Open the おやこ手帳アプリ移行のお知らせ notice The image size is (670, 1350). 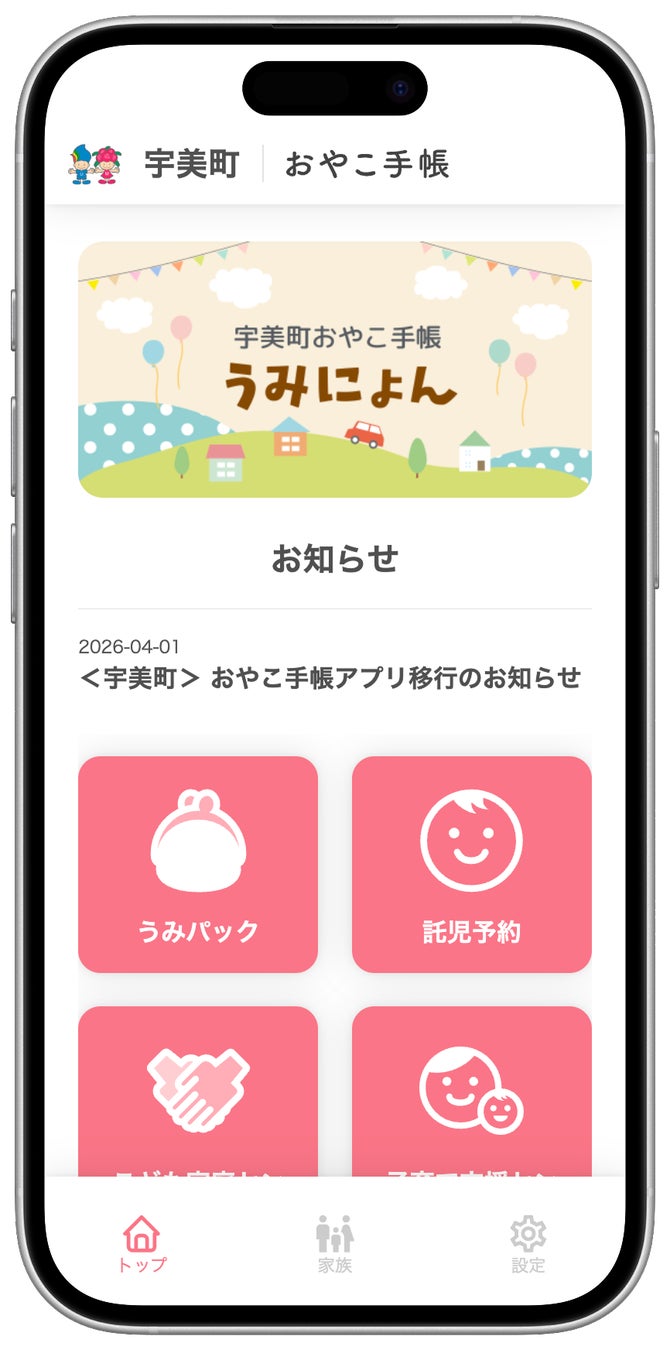pyautogui.click(x=330, y=678)
